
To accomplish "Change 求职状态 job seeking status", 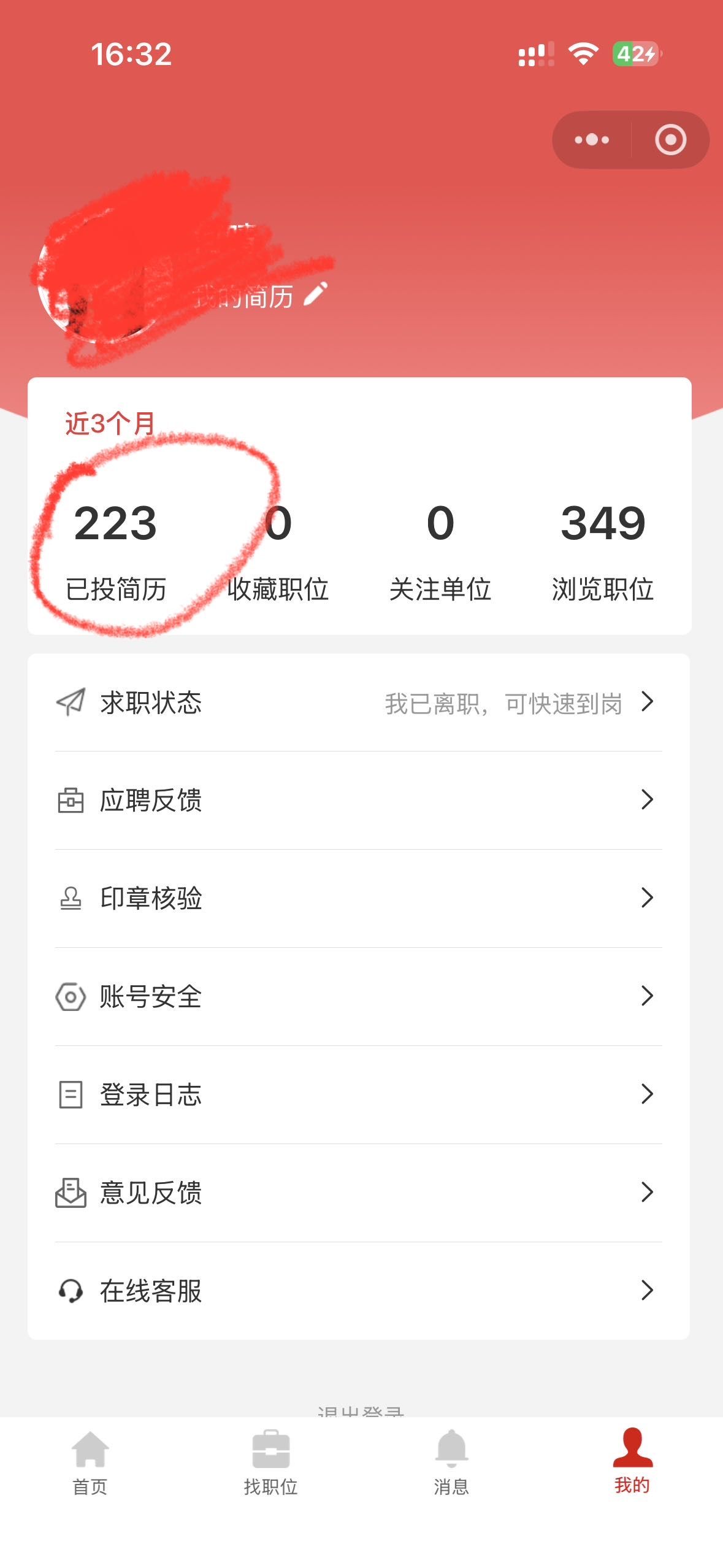I will coord(359,702).
